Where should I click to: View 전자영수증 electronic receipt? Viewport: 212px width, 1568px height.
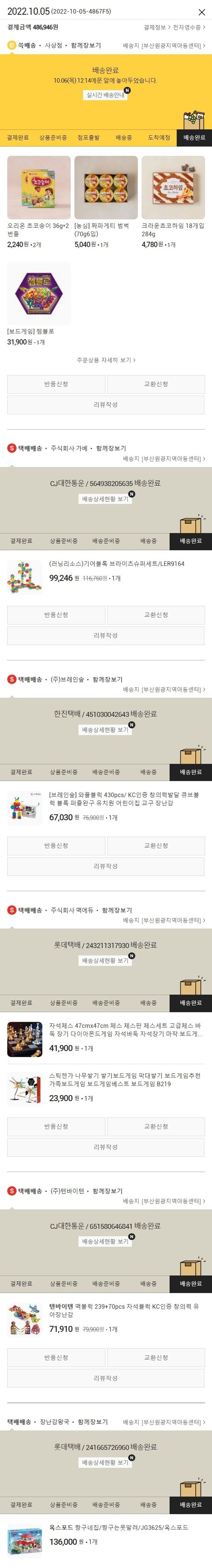188,27
